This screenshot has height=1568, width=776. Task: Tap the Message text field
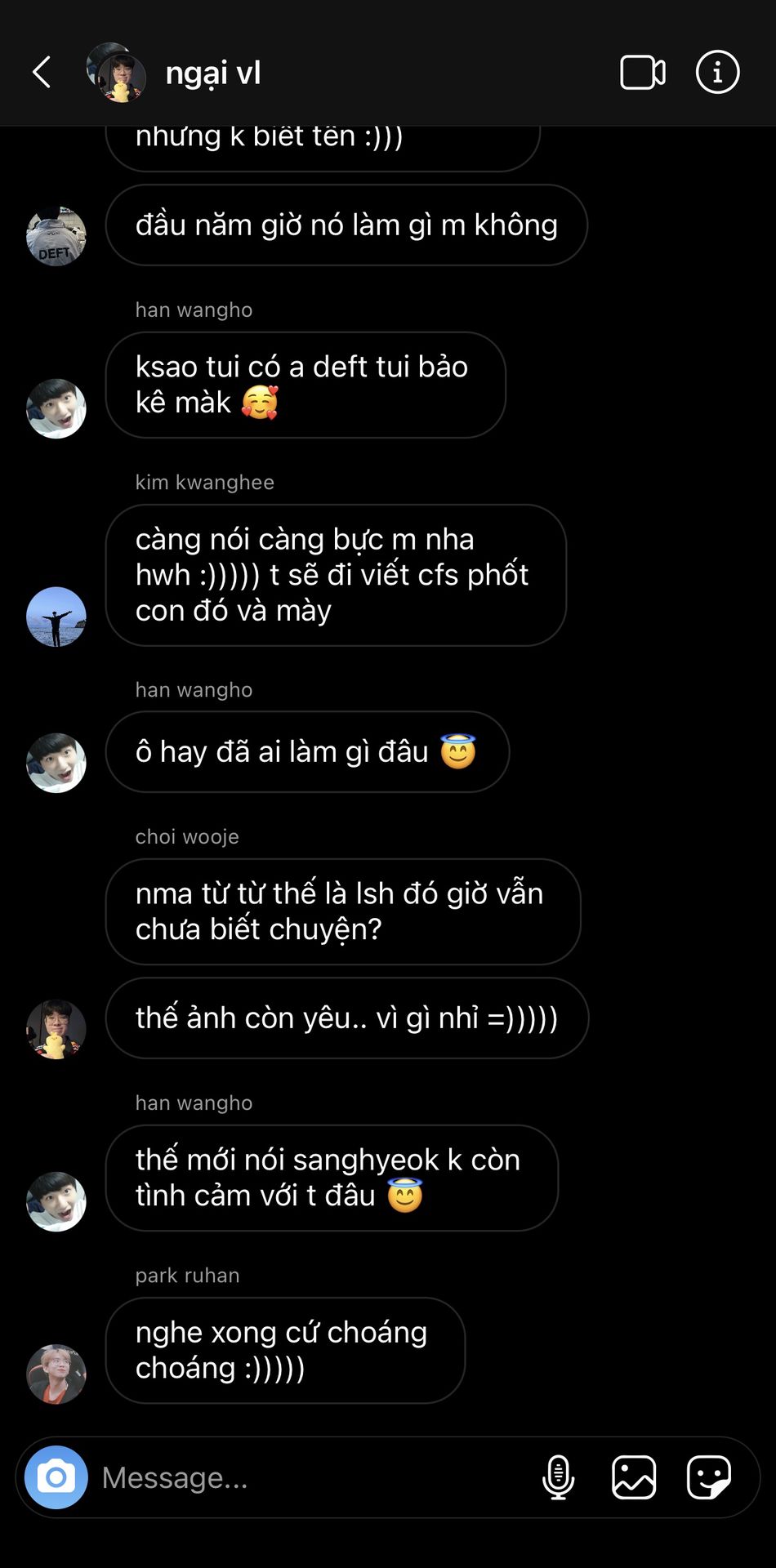tap(310, 1477)
